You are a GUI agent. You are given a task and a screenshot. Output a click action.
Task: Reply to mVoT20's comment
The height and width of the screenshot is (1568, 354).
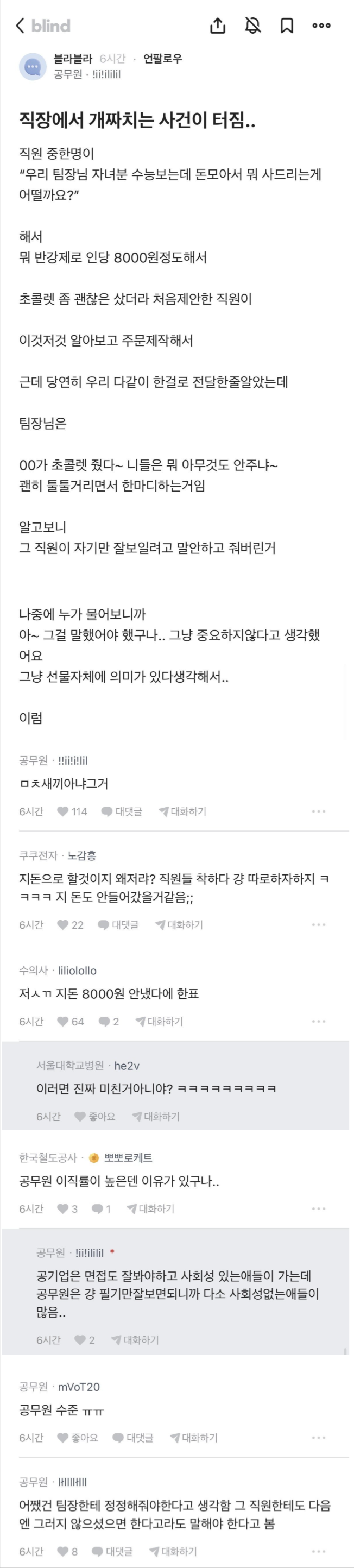coord(132,1437)
